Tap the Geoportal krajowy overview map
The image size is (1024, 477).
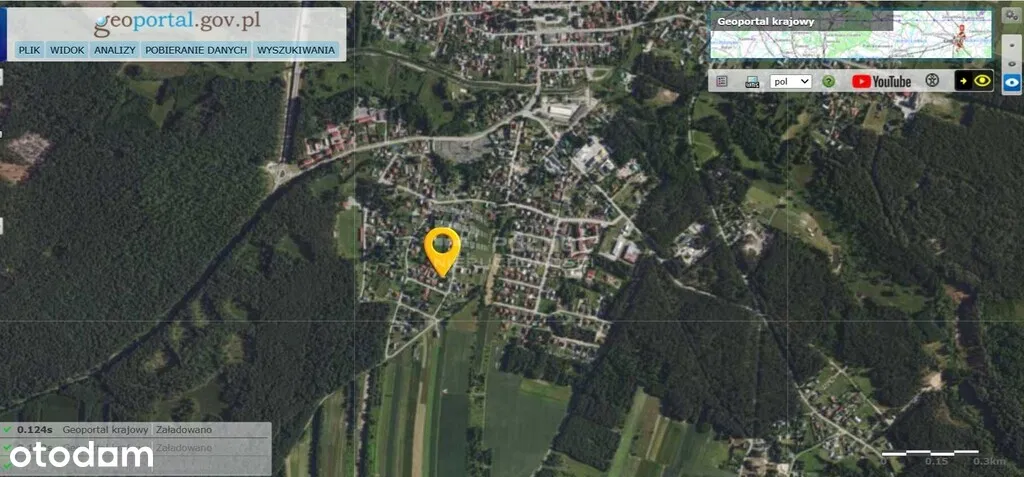850,35
